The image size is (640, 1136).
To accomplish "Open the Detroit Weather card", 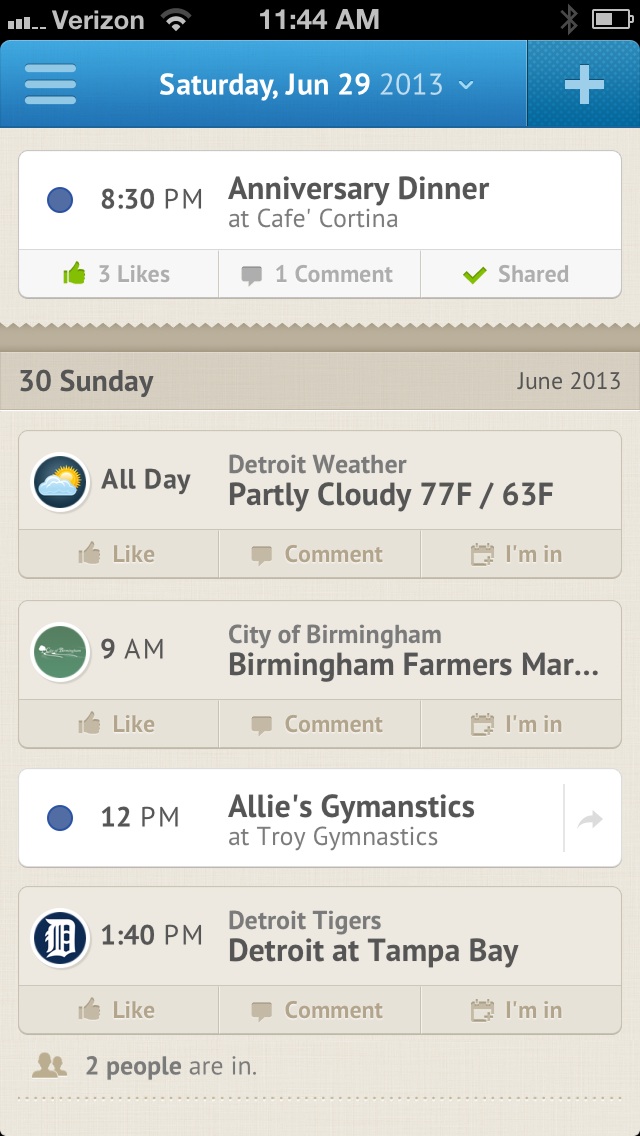I will click(320, 480).
